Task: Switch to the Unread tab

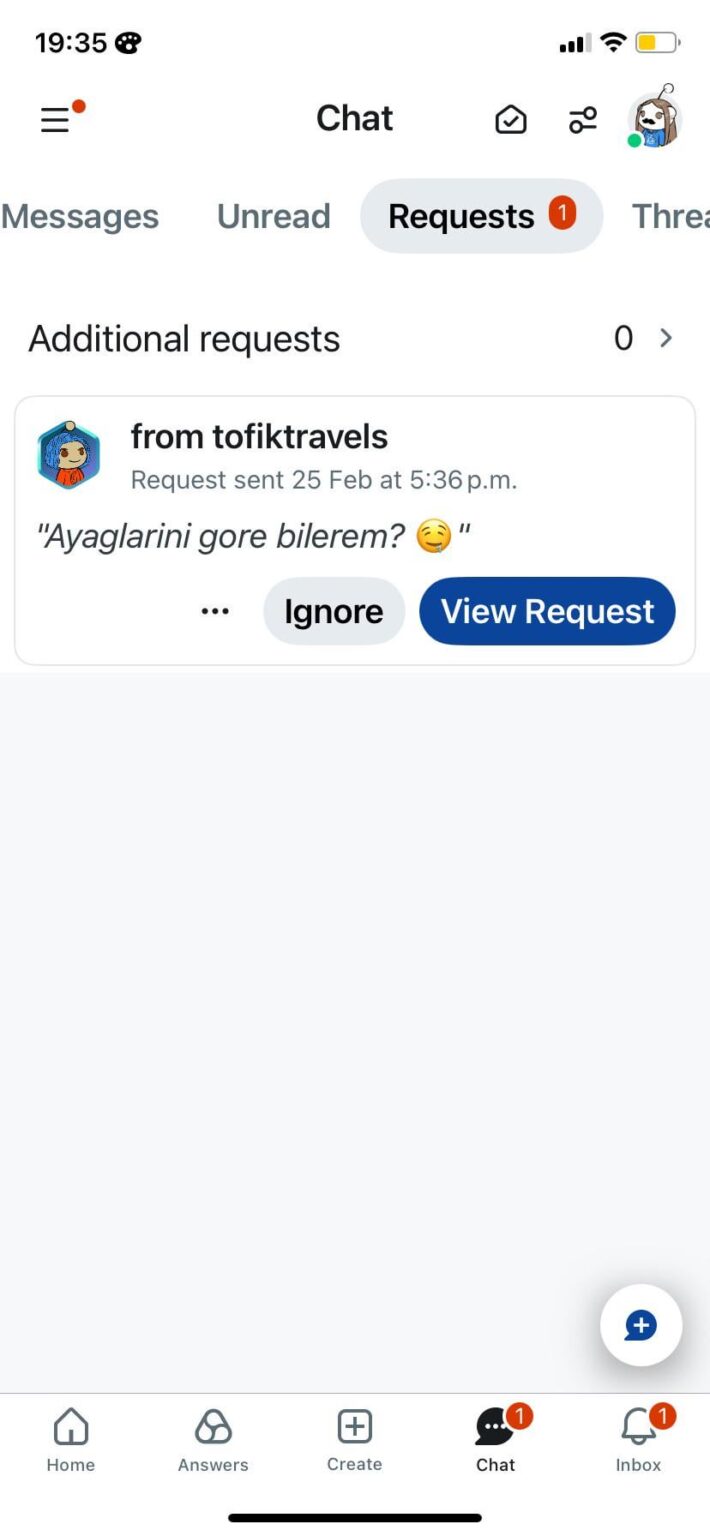Action: pyautogui.click(x=273, y=216)
